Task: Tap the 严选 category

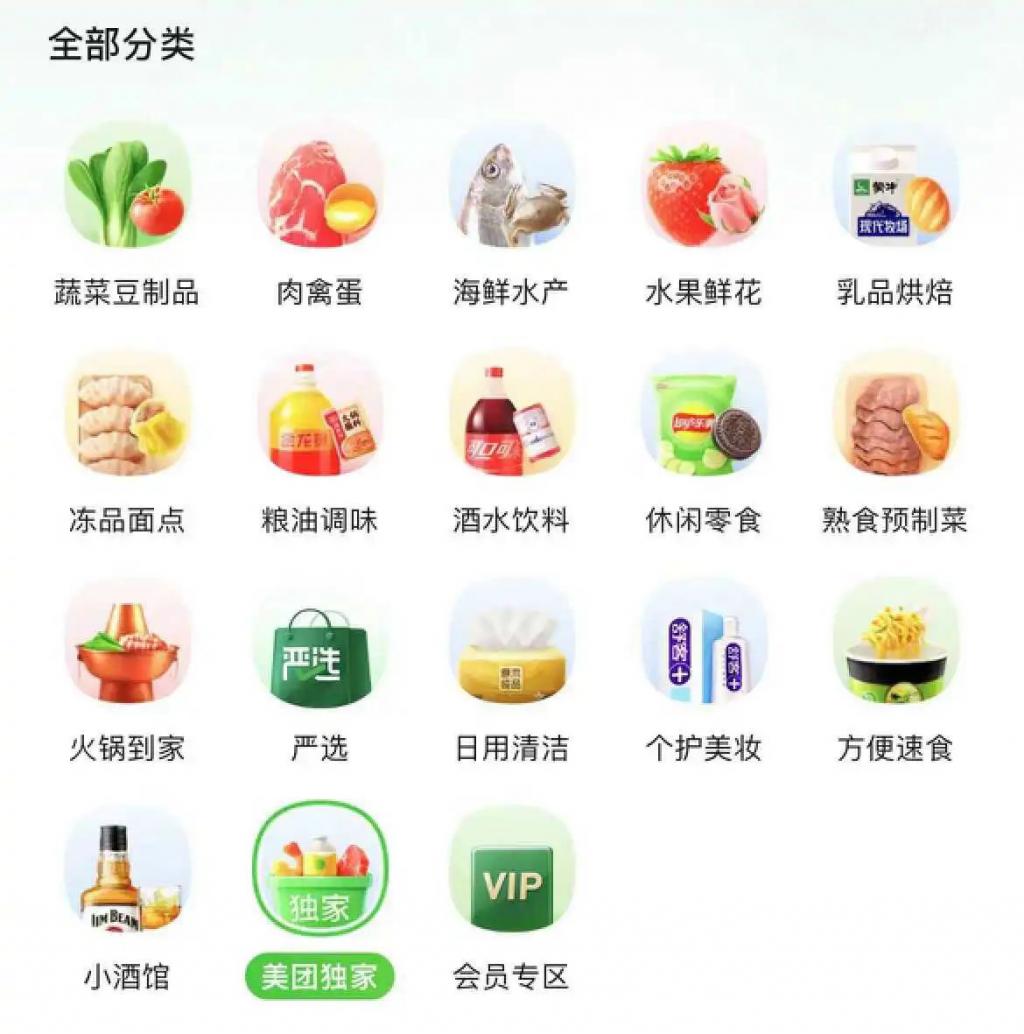Action: (x=320, y=643)
